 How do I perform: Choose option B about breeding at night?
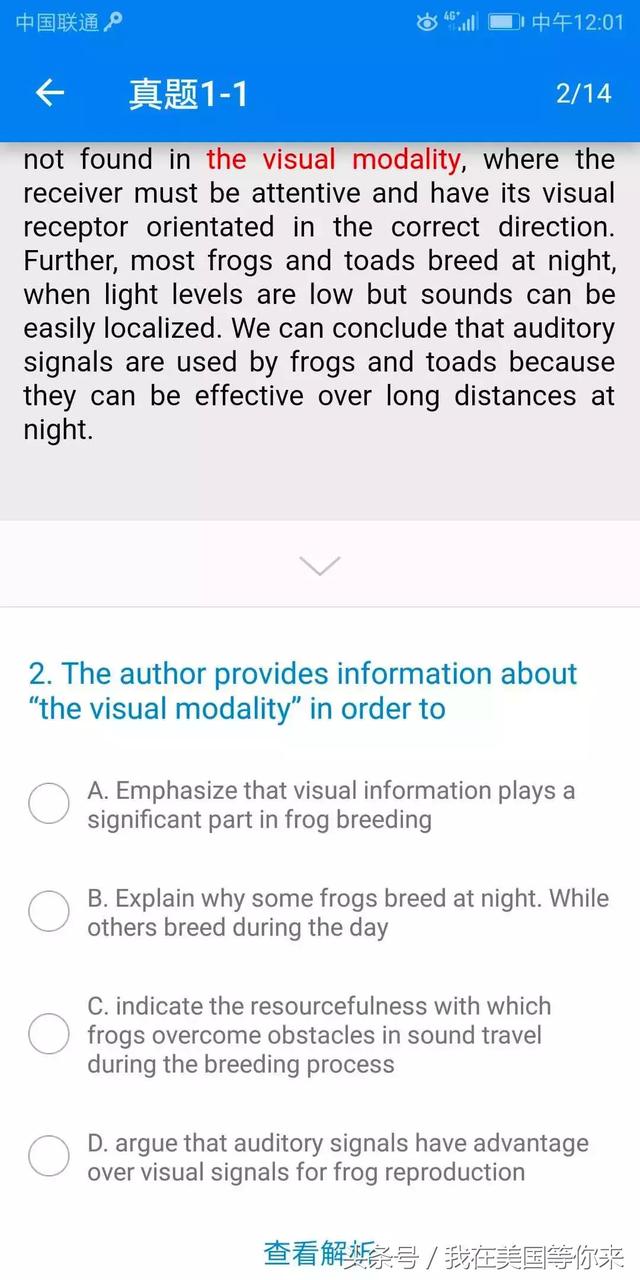[48, 912]
